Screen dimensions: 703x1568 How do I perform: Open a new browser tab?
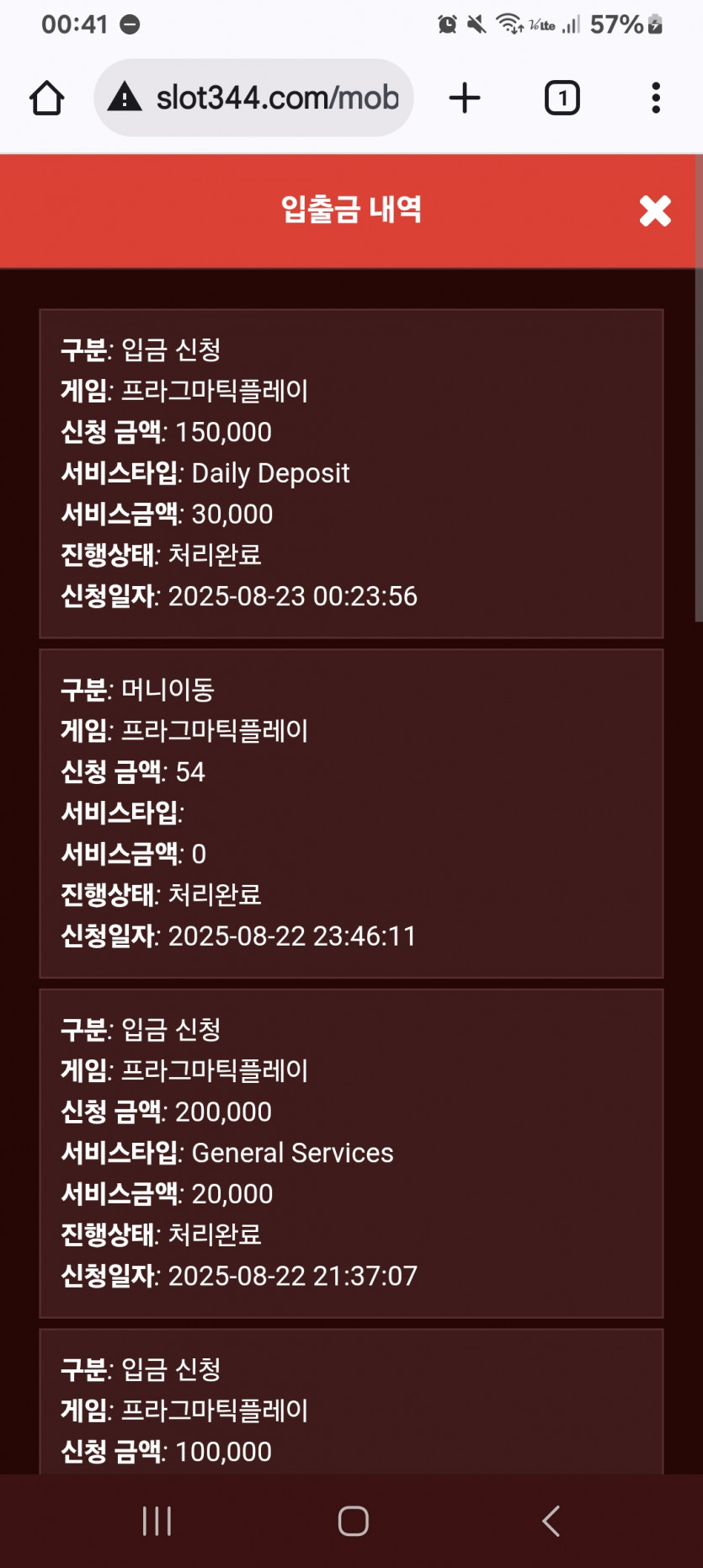[465, 98]
